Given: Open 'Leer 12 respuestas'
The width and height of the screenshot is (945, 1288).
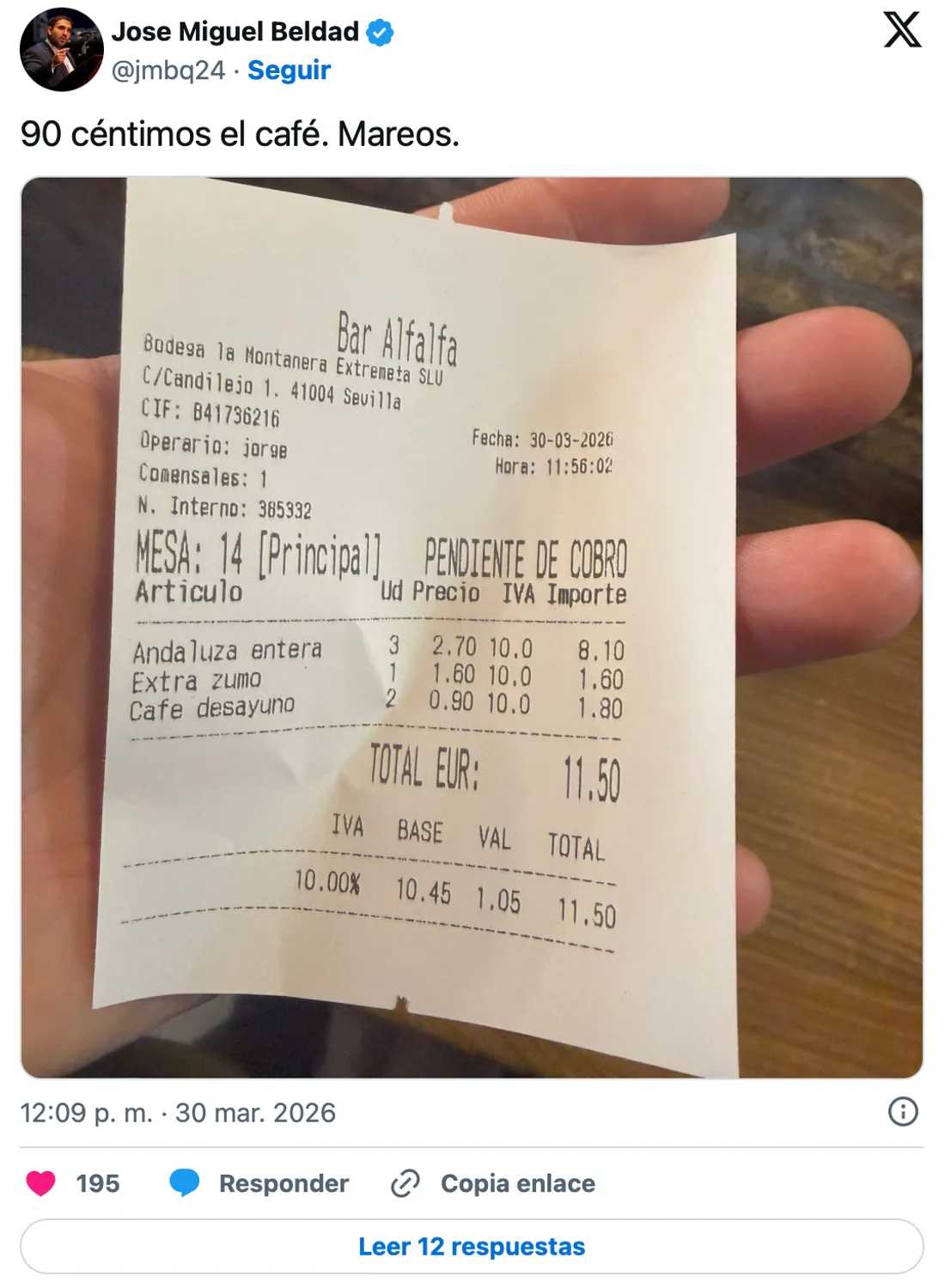Looking at the screenshot, I should point(472,1247).
